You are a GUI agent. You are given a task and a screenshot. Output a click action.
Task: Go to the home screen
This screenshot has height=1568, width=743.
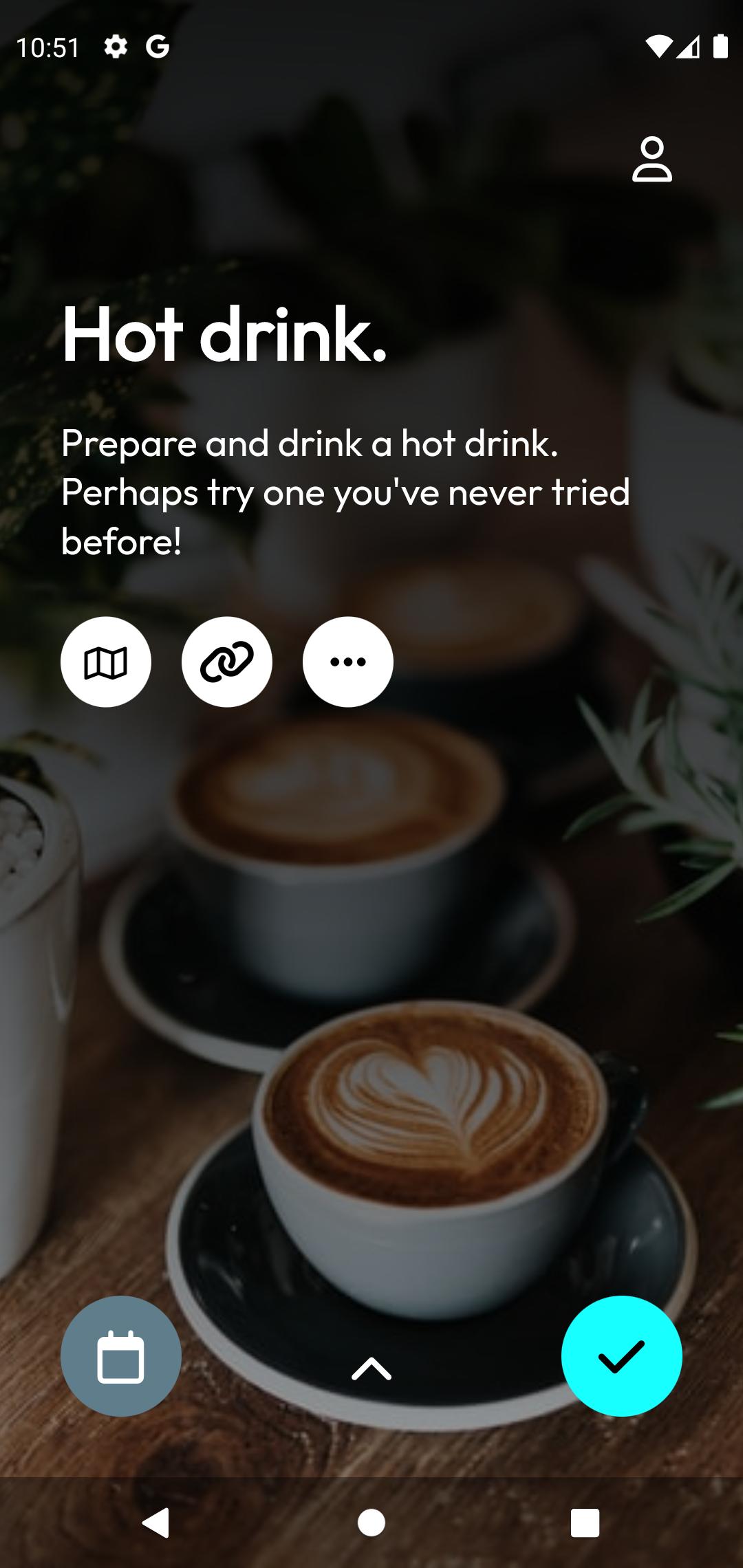371,1522
